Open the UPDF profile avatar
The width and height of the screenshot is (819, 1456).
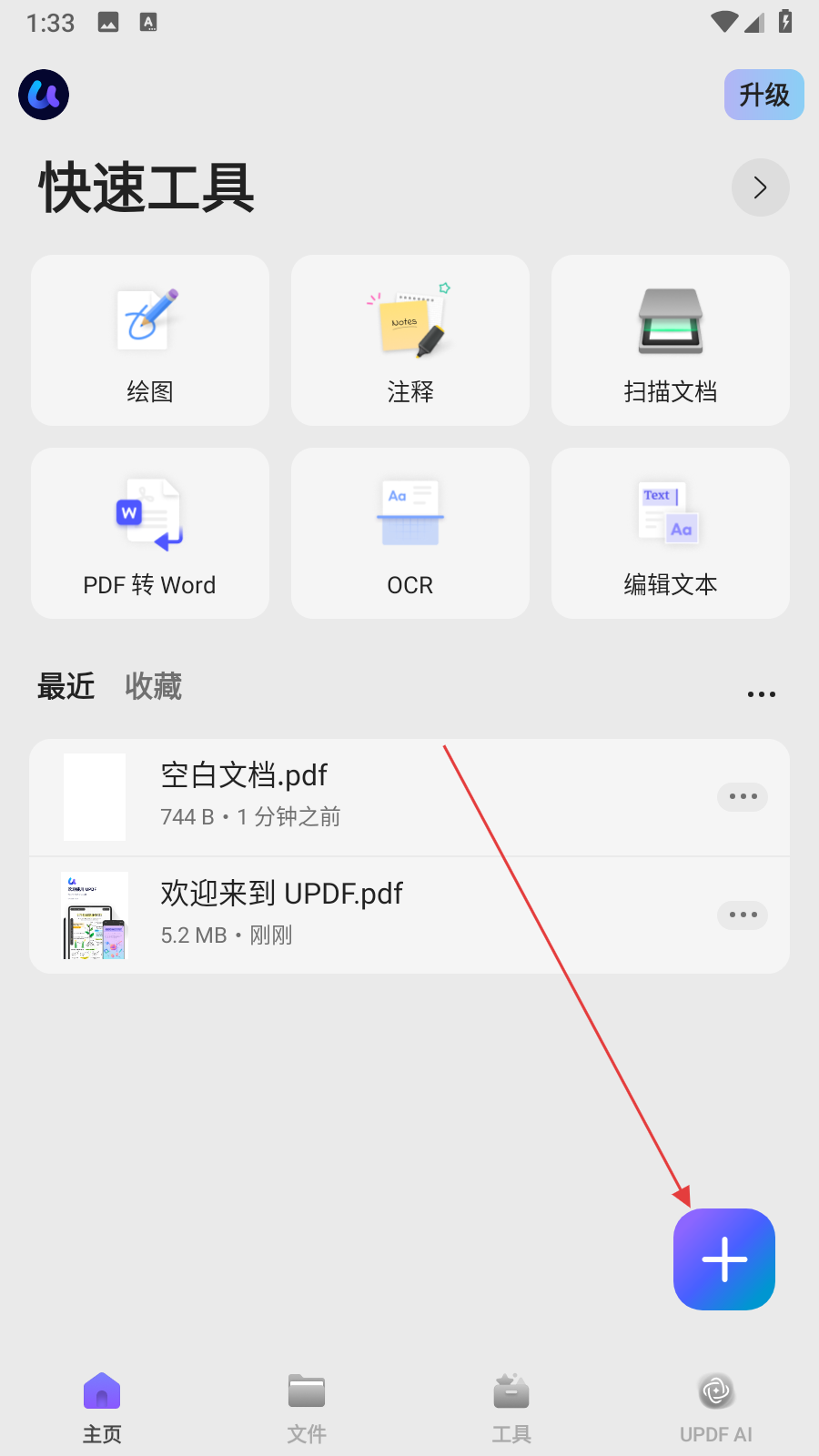point(44,95)
